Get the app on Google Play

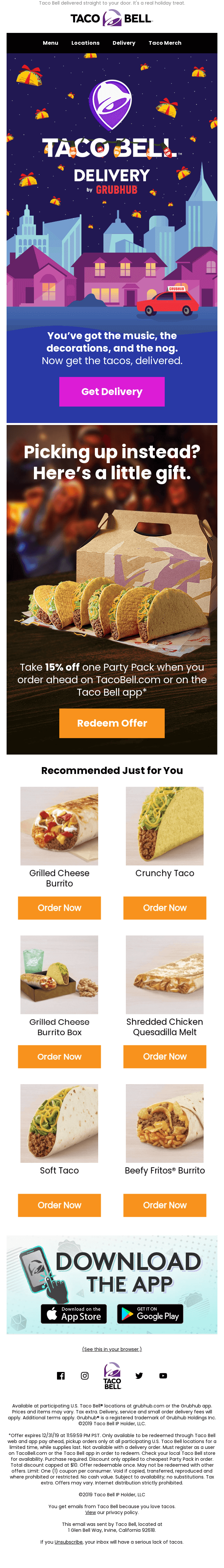click(150, 1314)
